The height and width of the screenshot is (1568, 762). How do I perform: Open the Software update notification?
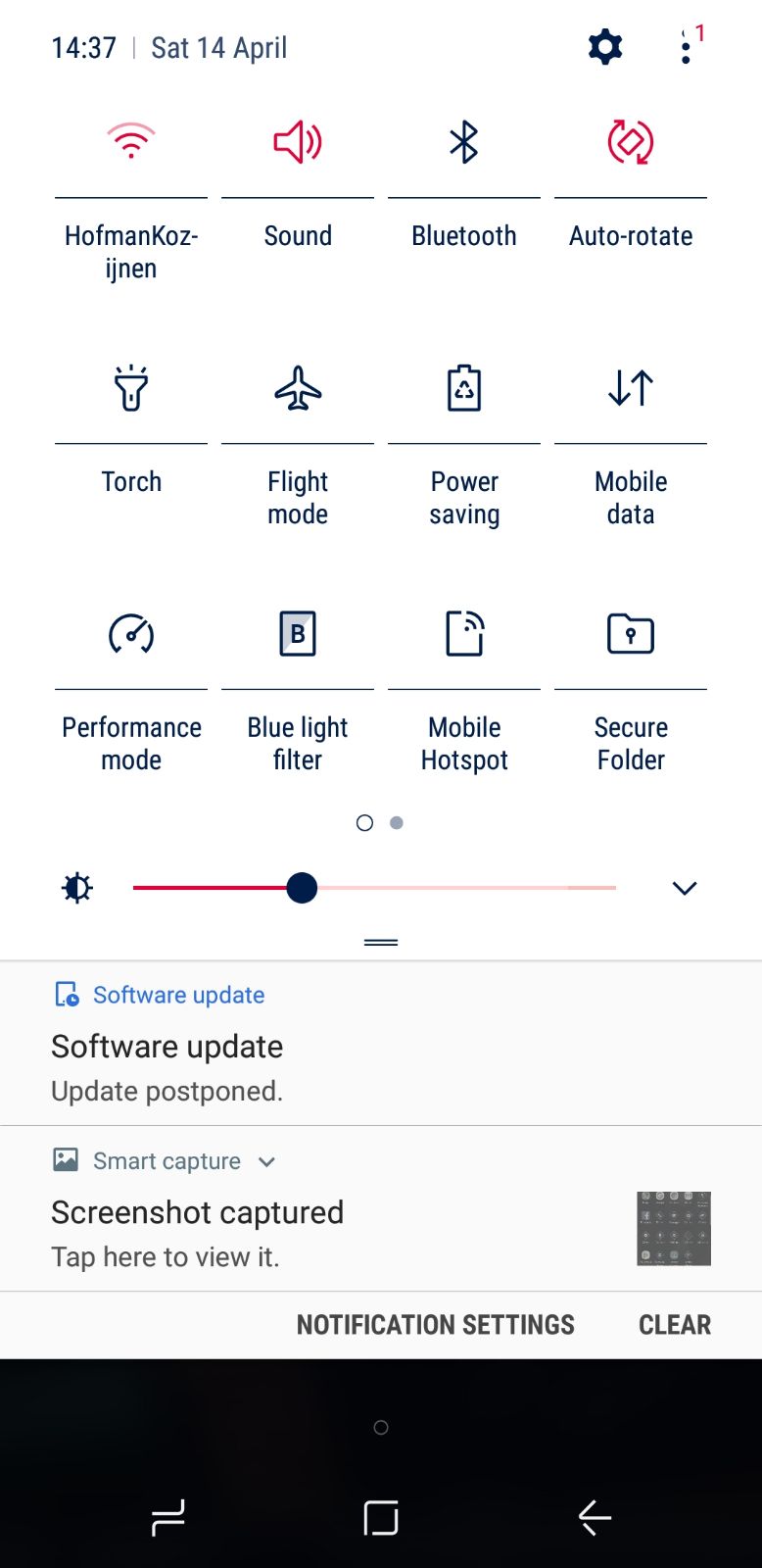294,1058
